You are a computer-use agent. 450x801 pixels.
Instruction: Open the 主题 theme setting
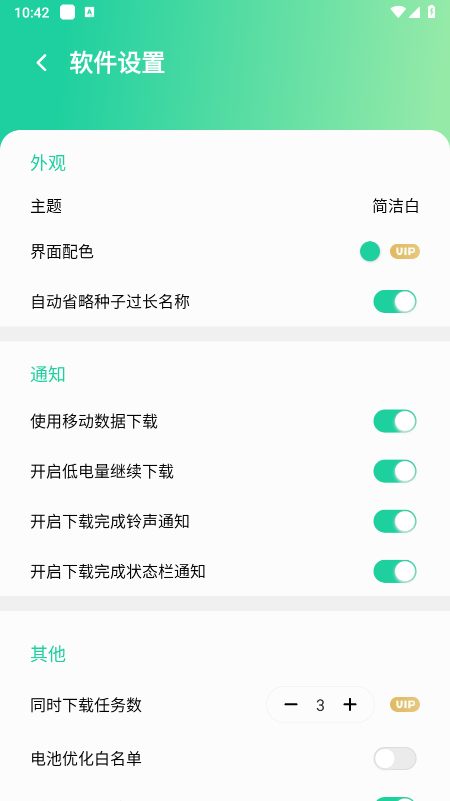225,206
